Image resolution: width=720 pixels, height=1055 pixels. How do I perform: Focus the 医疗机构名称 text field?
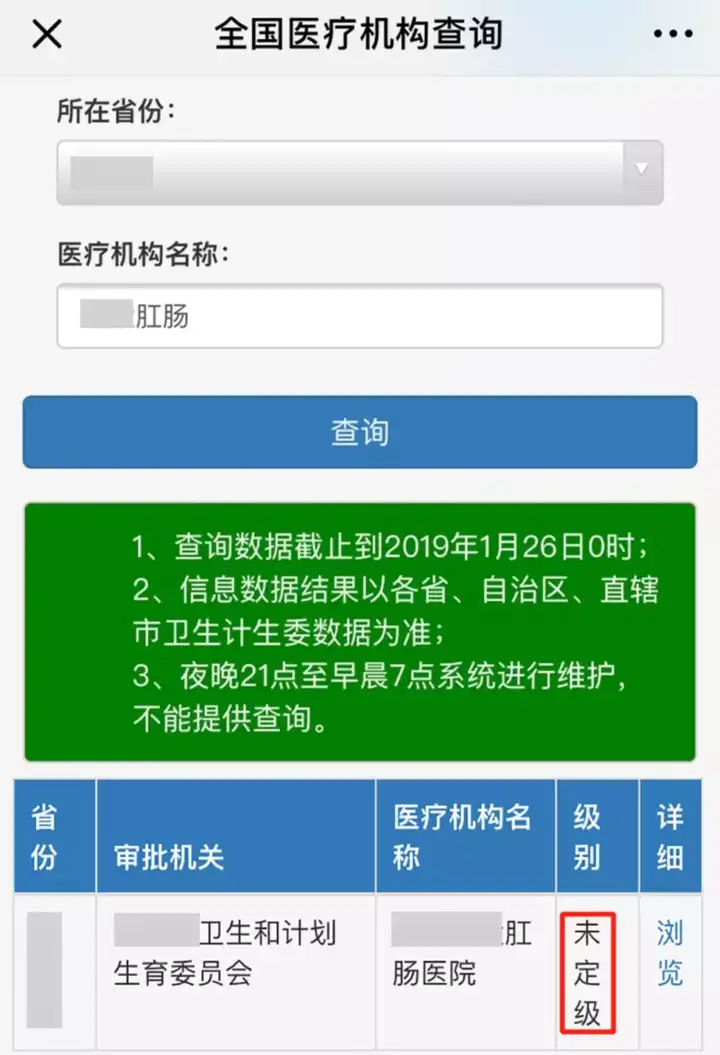pos(360,316)
